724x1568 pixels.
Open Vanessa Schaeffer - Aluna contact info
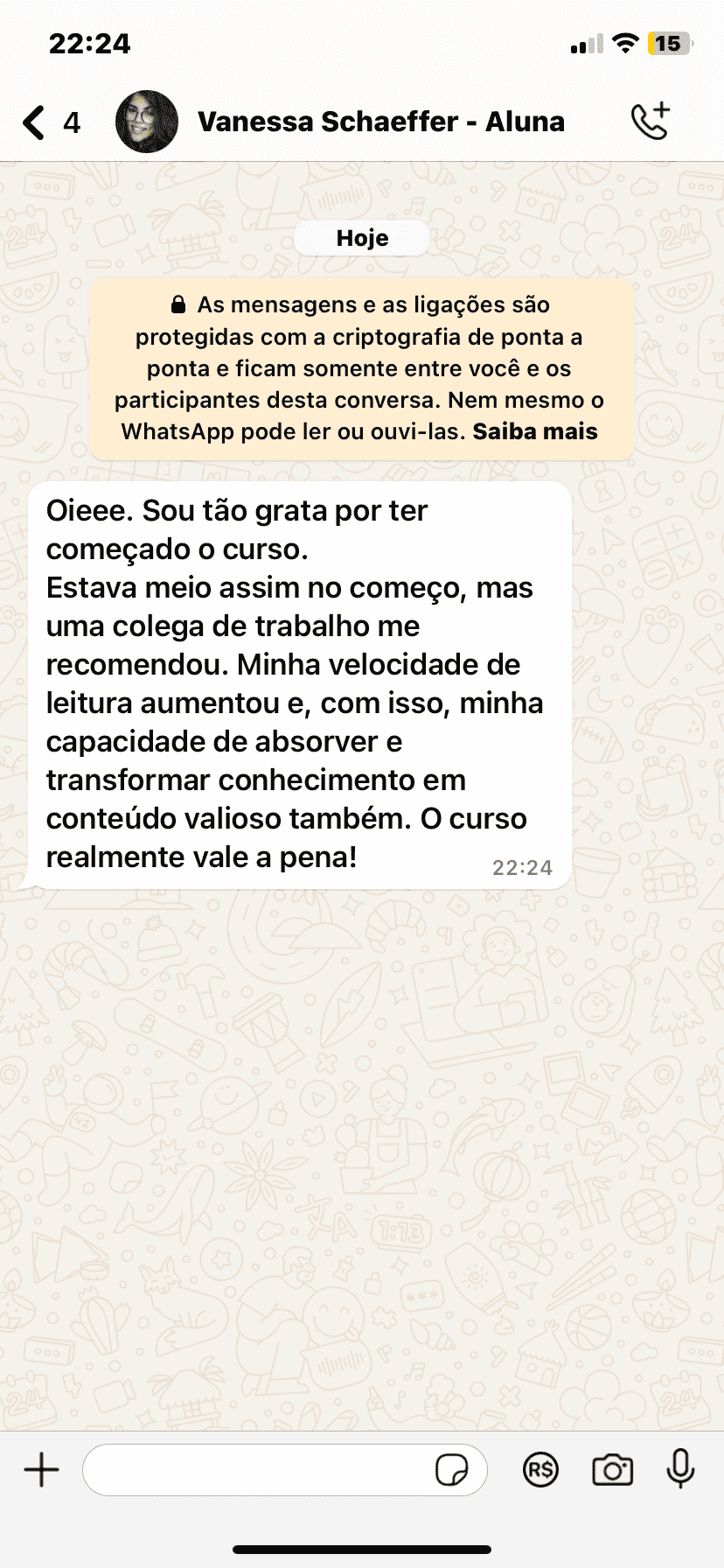(380, 122)
